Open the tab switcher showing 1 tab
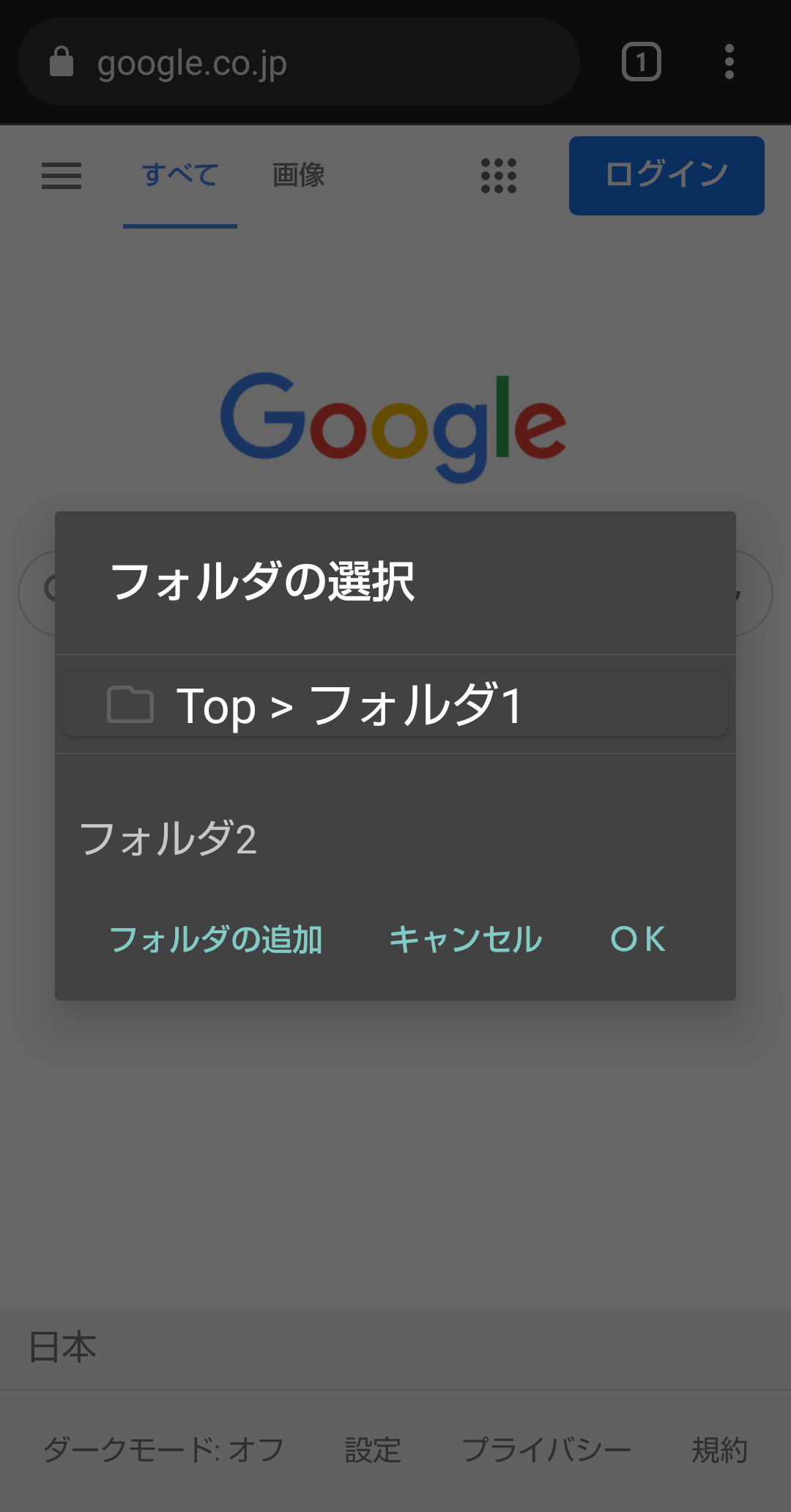This screenshot has width=791, height=1512. (642, 62)
